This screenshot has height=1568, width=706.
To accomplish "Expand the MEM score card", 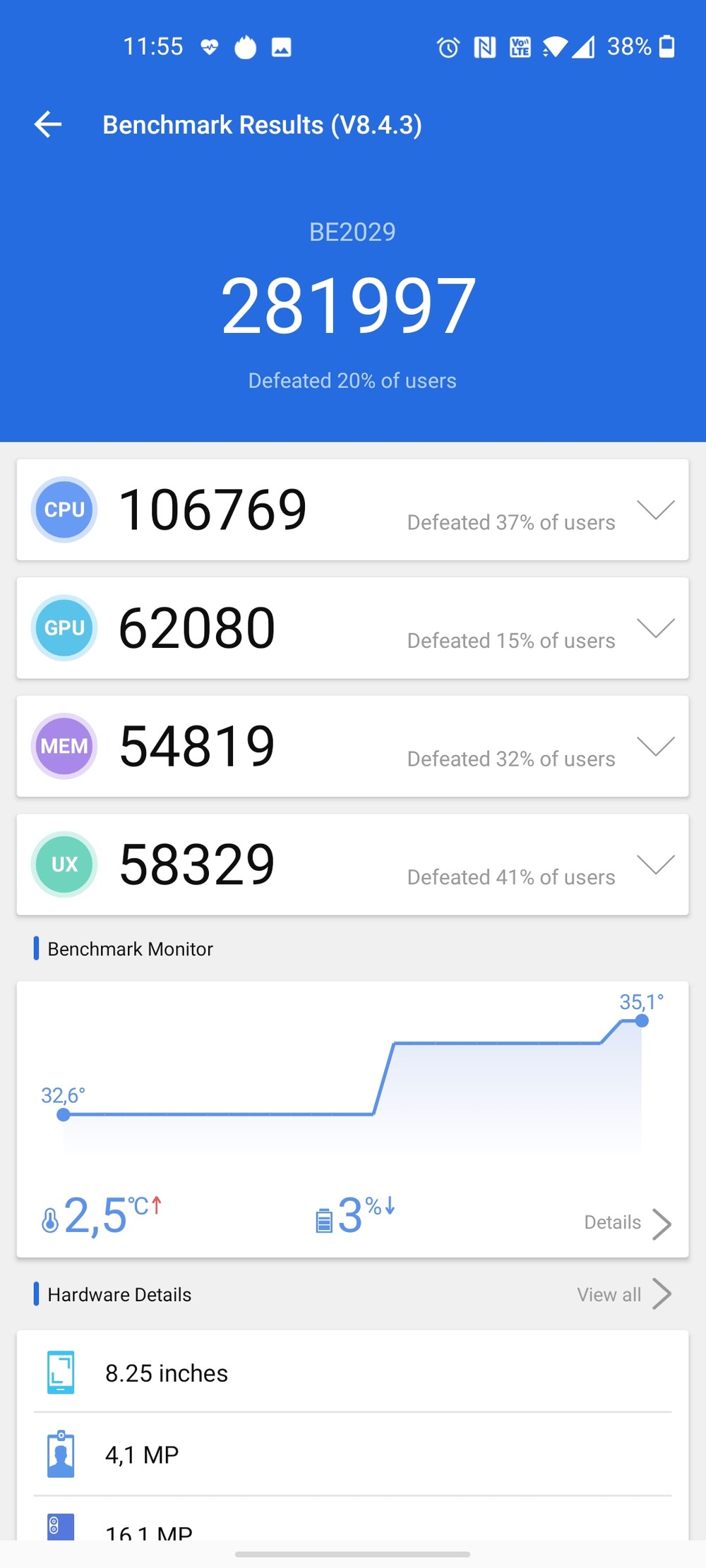I will (655, 746).
